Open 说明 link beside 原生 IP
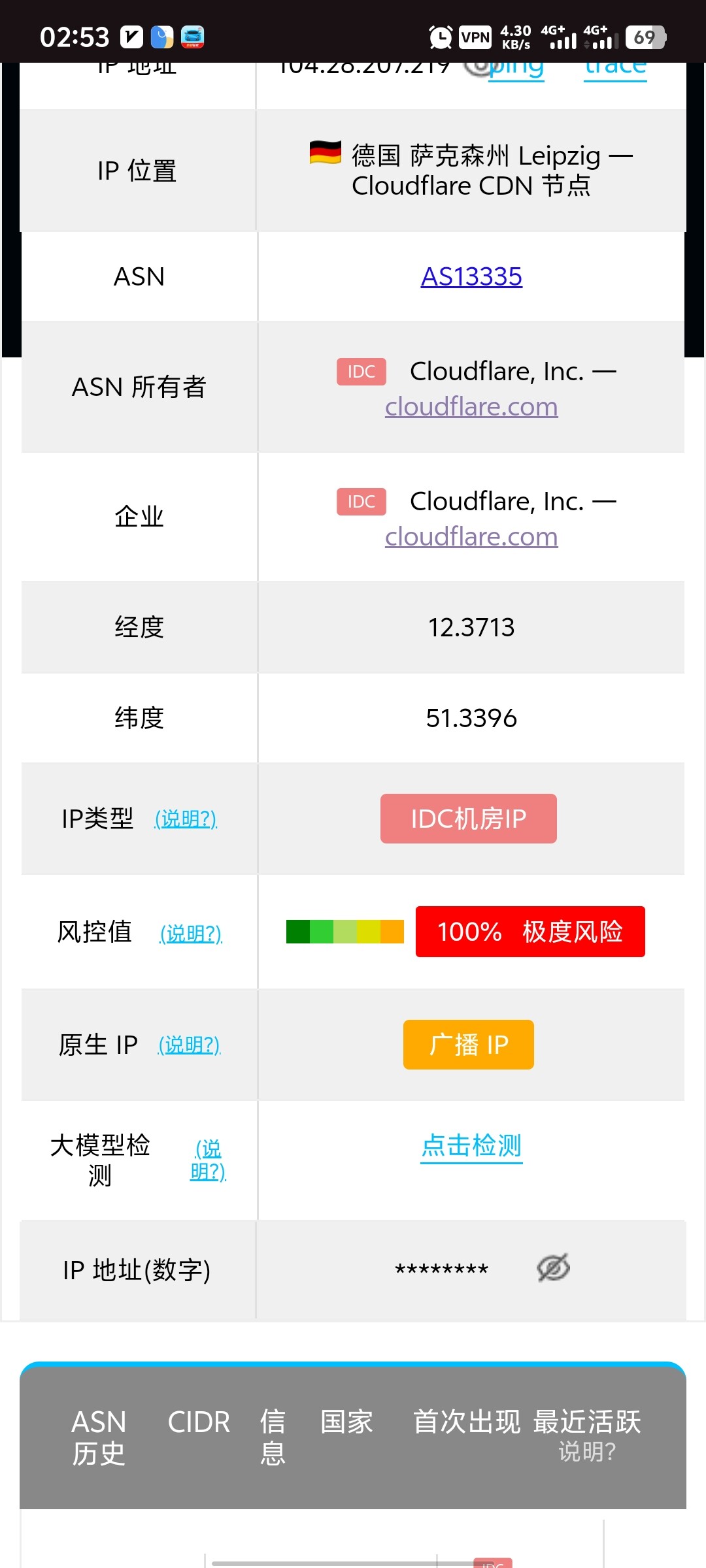The width and height of the screenshot is (706, 1568). (190, 1045)
